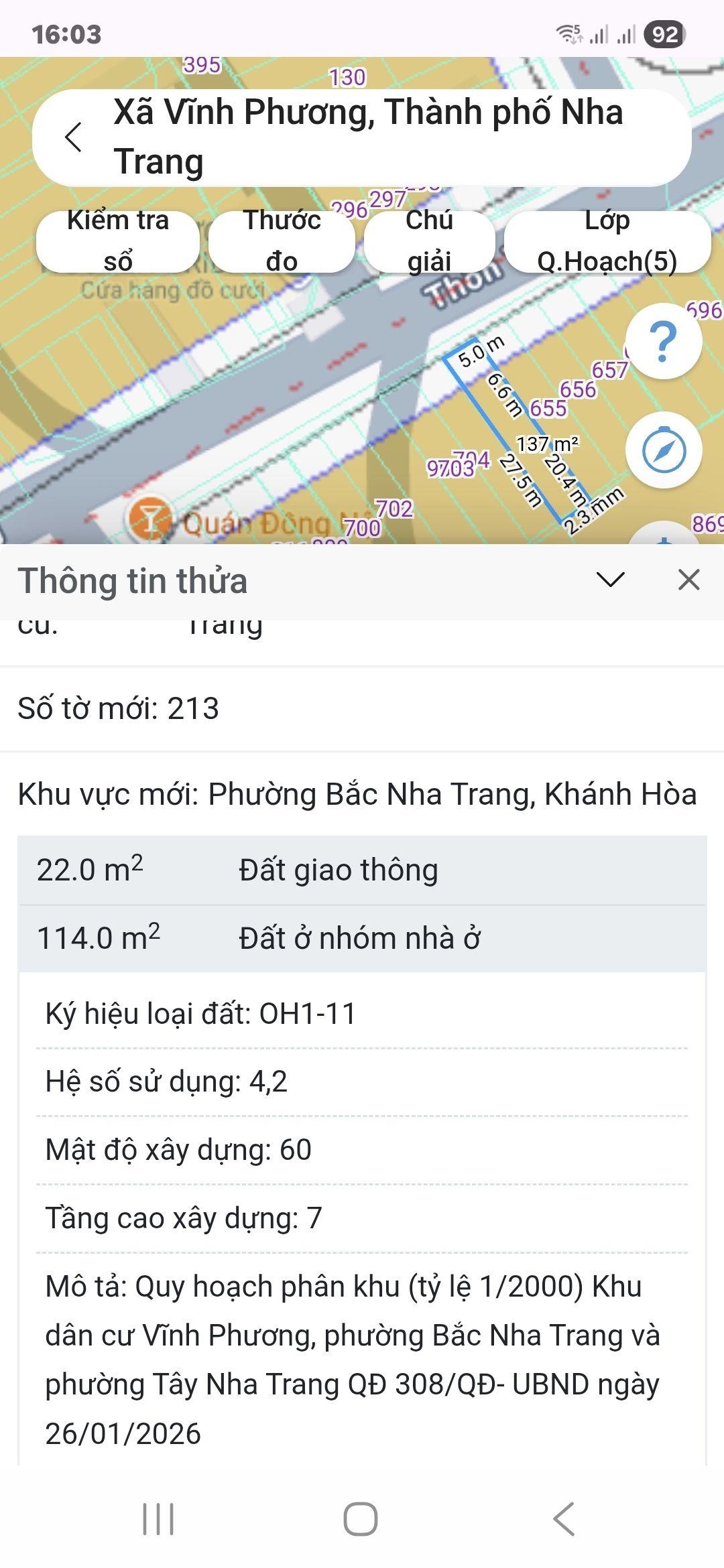Go to the phone's home screen
This screenshot has height=1568, width=724.
point(361,1518)
